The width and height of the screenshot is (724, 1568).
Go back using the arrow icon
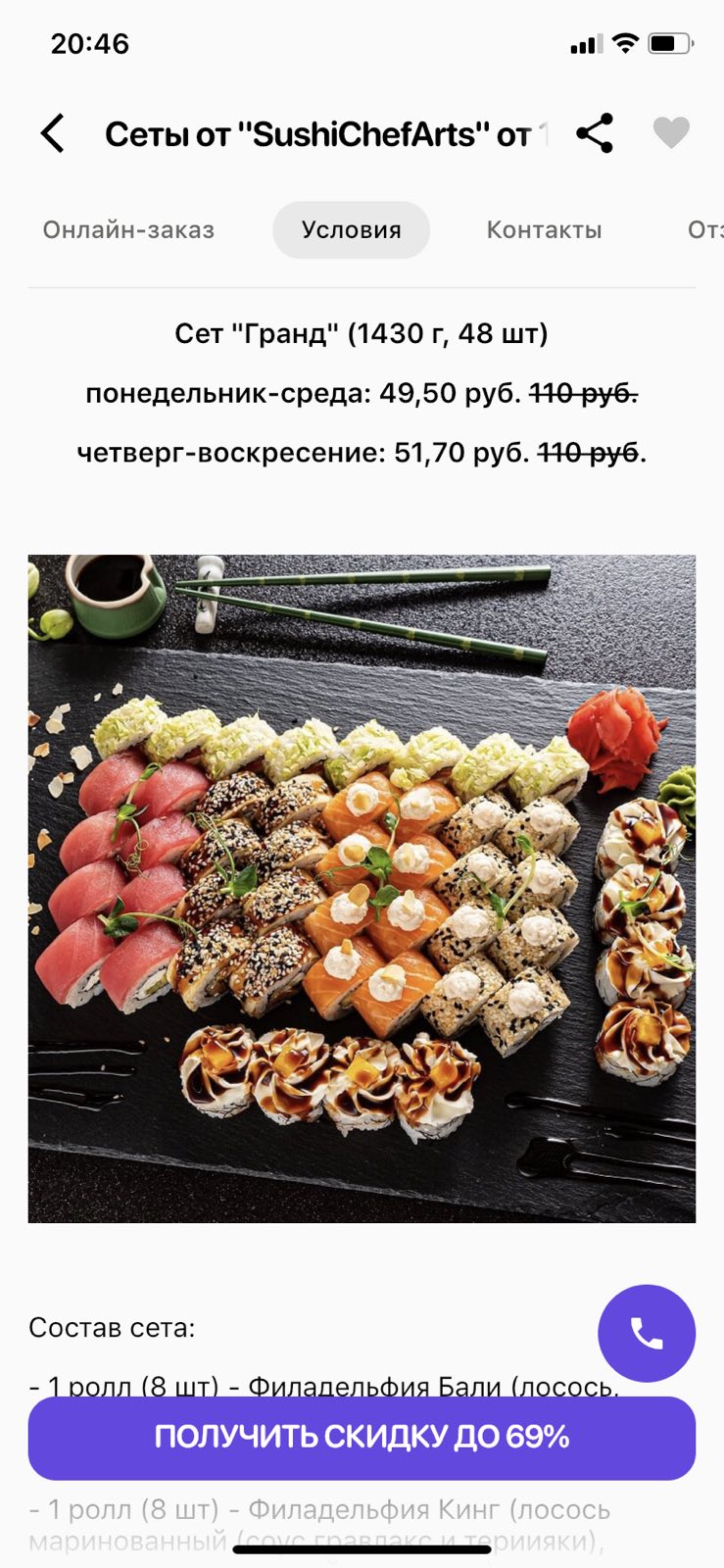click(53, 133)
